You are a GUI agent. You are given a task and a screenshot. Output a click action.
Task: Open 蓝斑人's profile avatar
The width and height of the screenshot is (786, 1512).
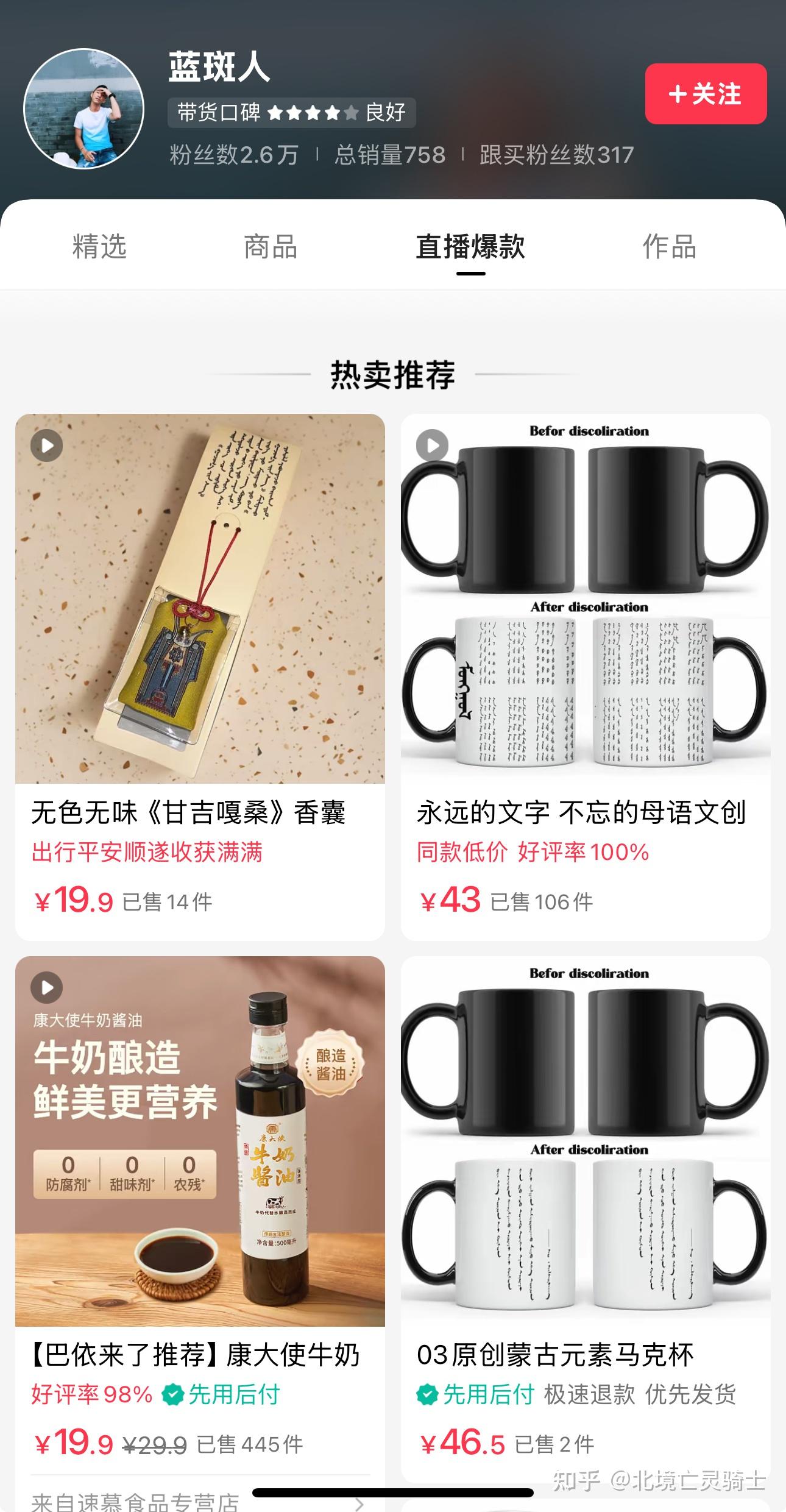click(83, 108)
